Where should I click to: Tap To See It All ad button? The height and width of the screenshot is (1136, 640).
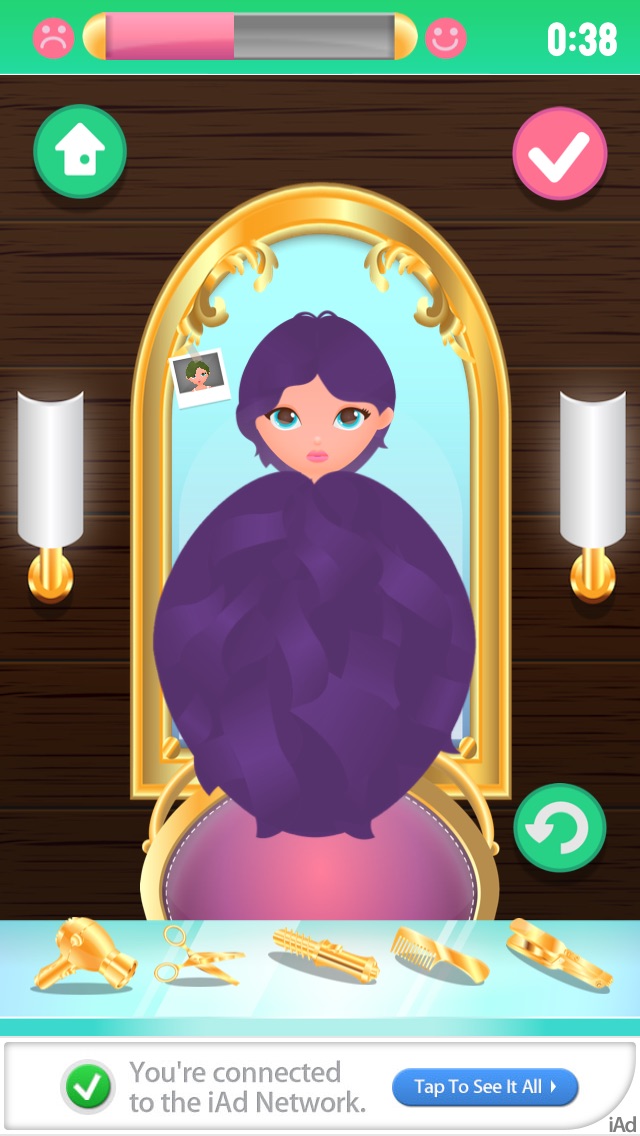point(484,1086)
